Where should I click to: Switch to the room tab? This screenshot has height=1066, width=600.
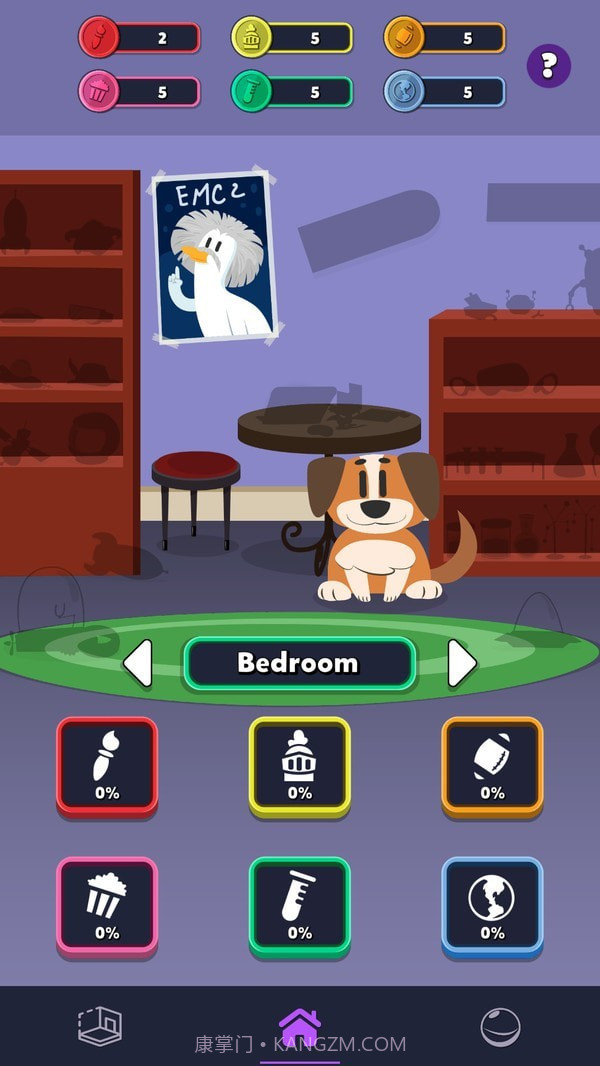100,1027
